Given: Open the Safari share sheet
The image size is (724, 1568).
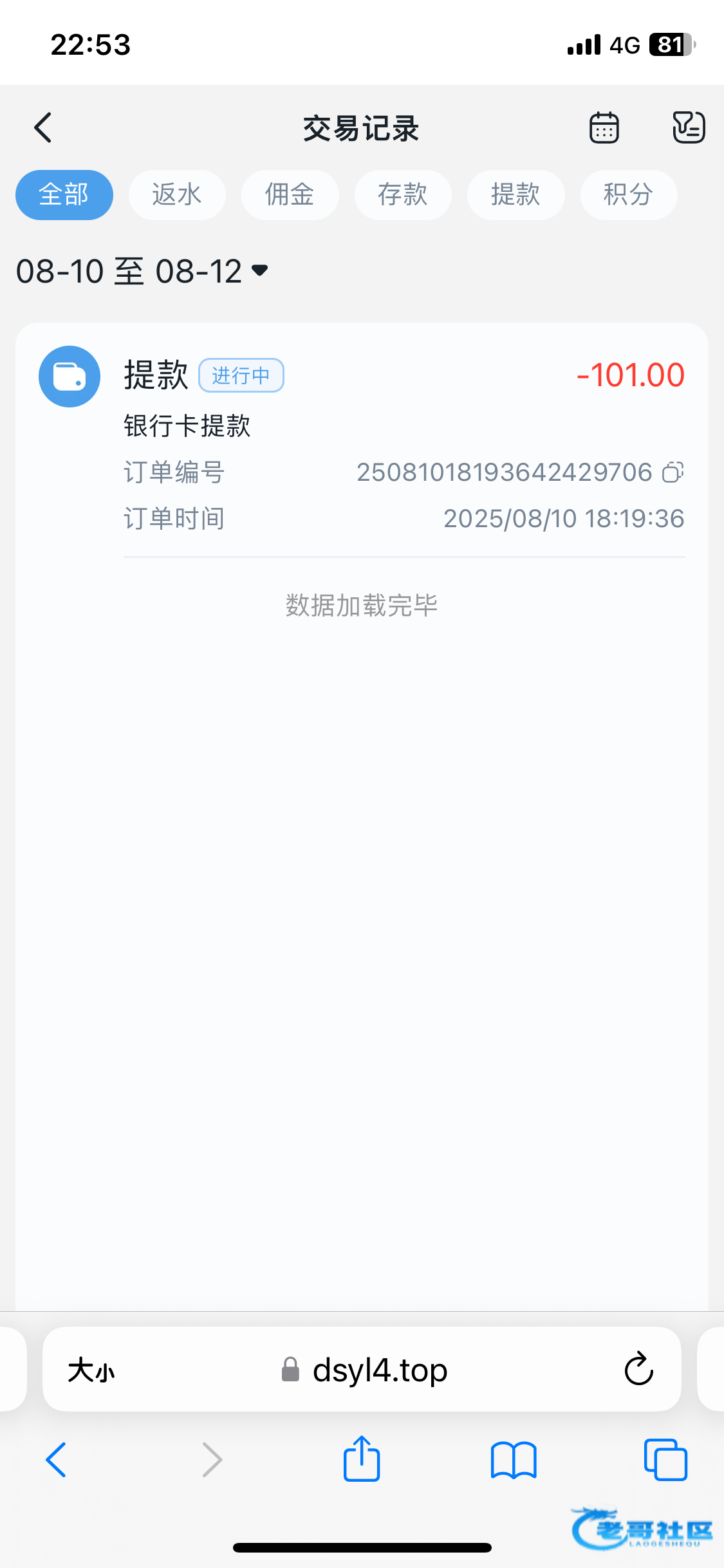Looking at the screenshot, I should pos(362,1458).
